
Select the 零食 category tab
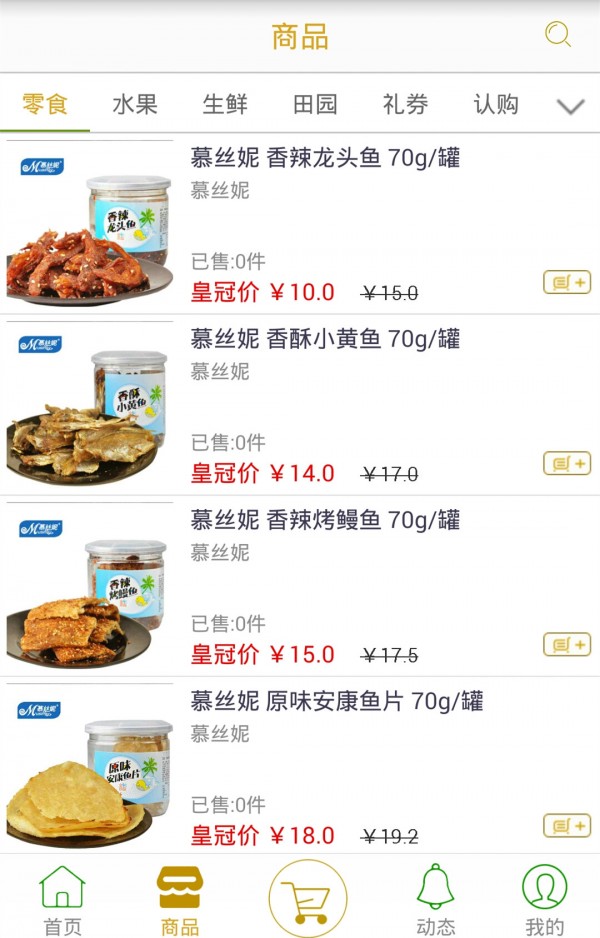coord(45,104)
